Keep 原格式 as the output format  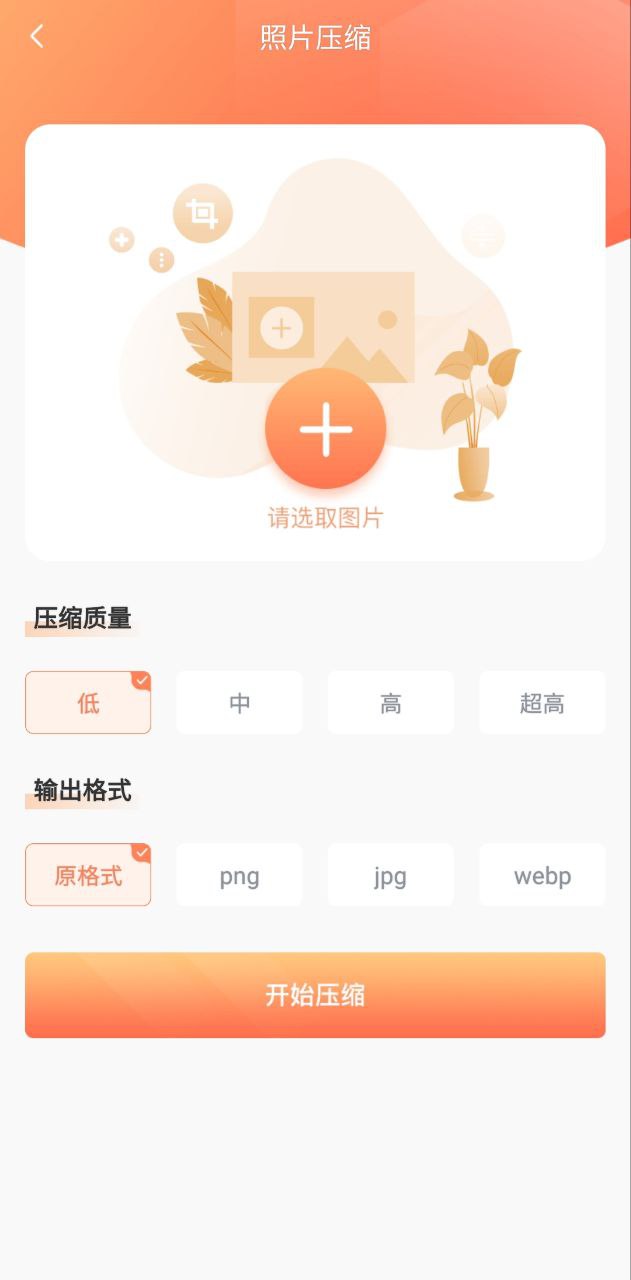[88, 875]
